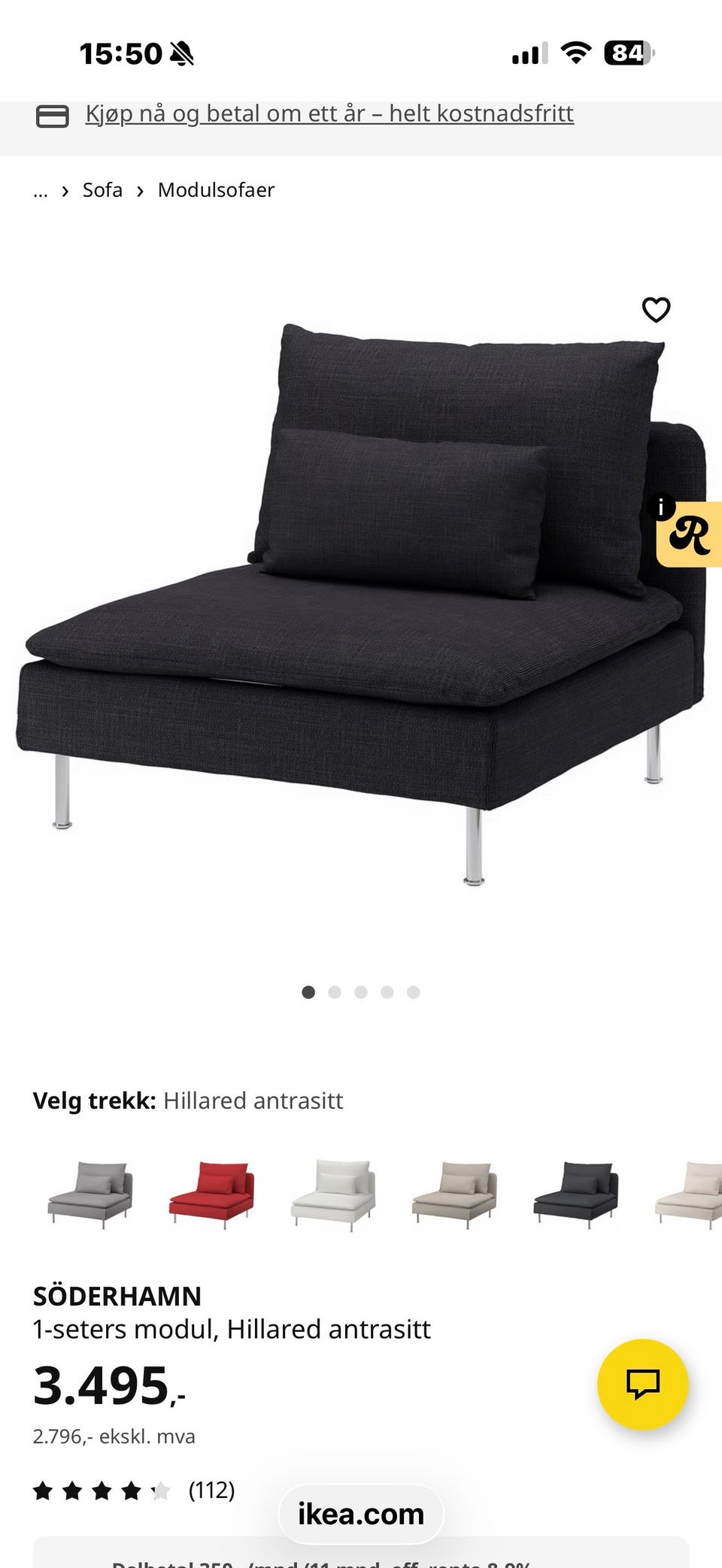This screenshot has height=1568, width=722.
Task: Add SÖDERHAMN to favorites with the heart
Action: tap(656, 310)
